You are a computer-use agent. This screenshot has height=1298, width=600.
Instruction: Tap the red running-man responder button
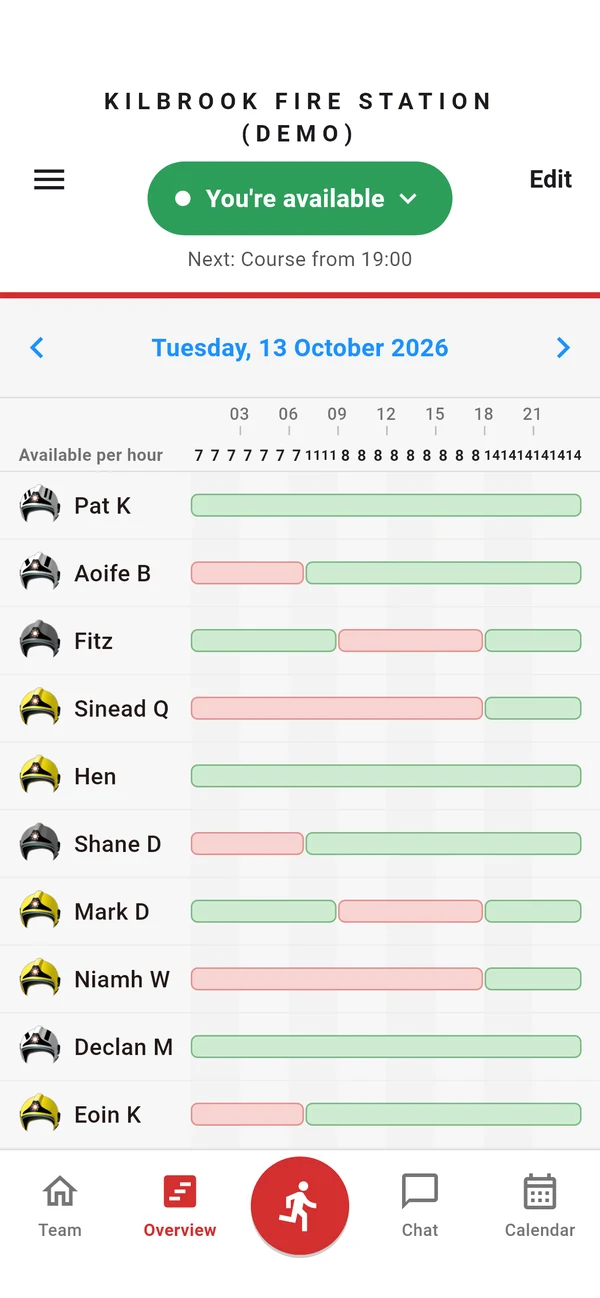(300, 1206)
